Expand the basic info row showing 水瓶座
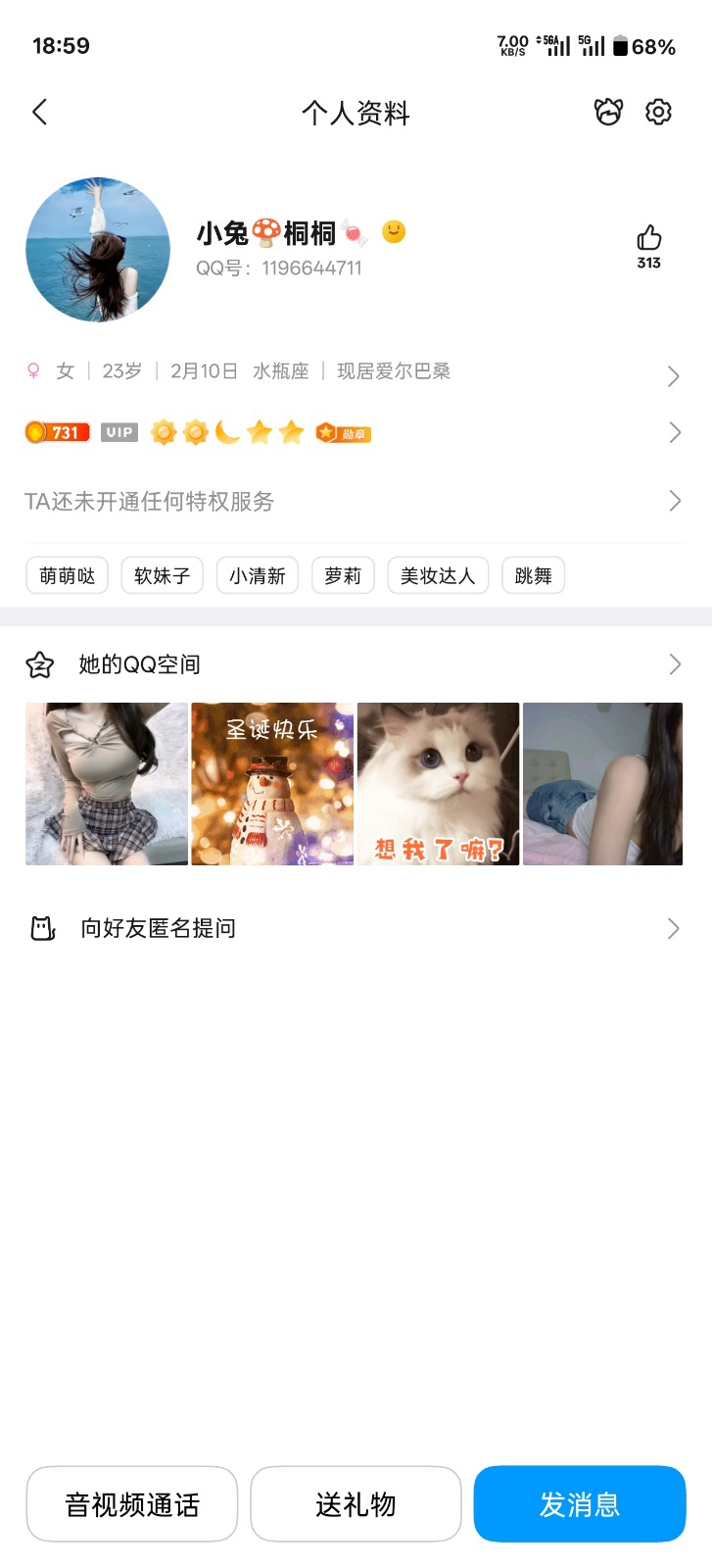The width and height of the screenshot is (712, 1568). tap(674, 374)
